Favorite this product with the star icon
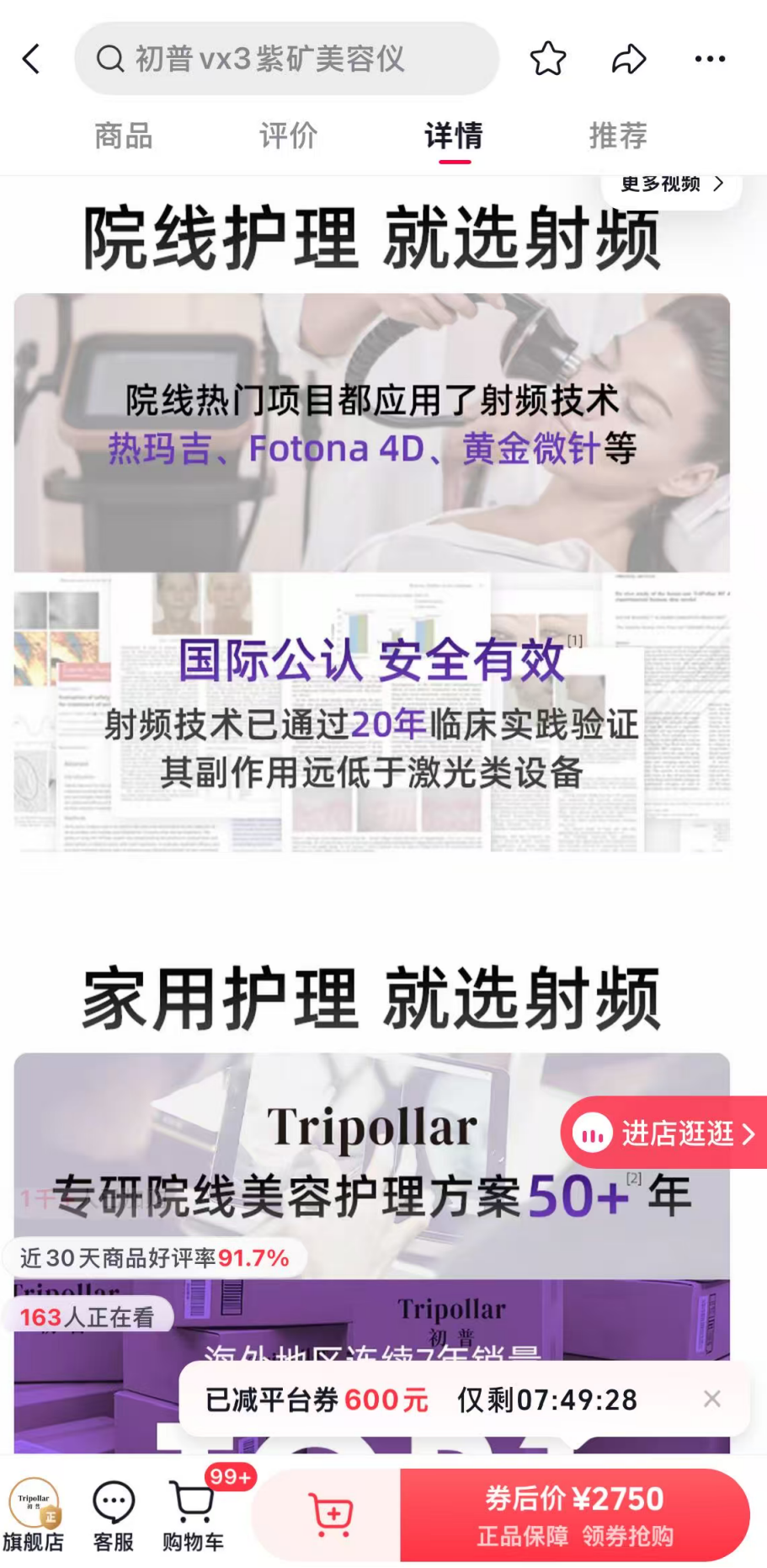Screen dimensions: 767x1568 coord(547,59)
